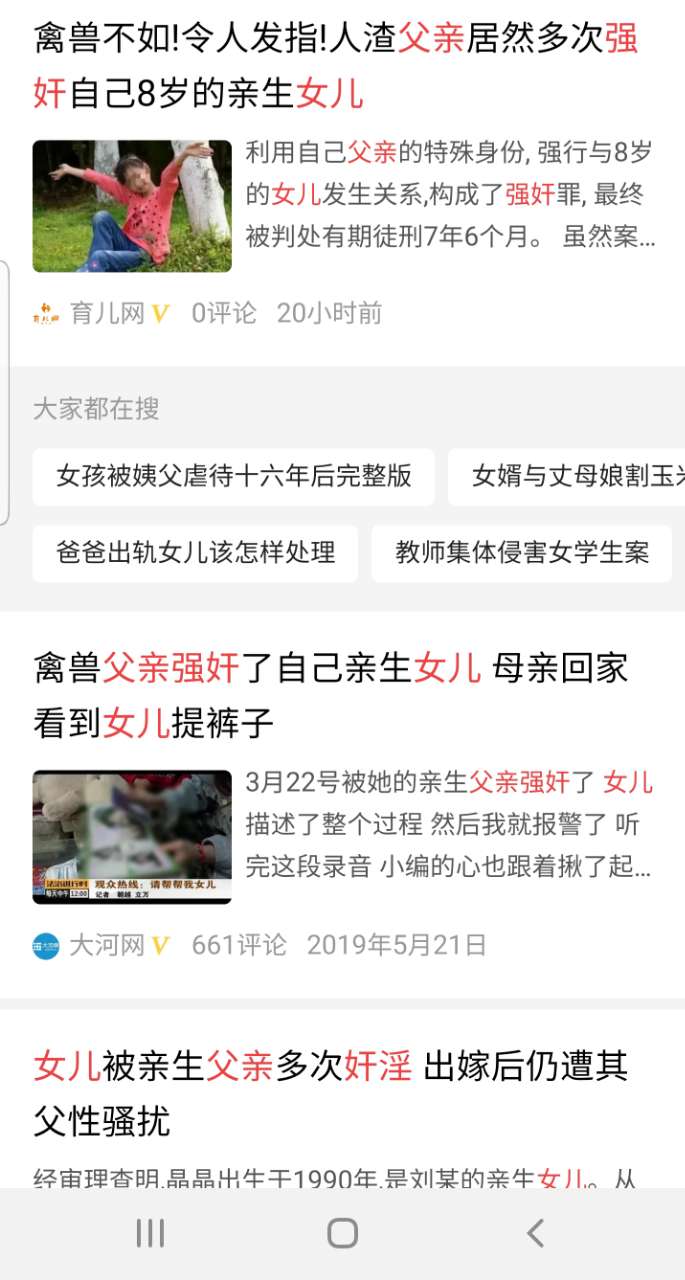Open the 大河网 article from May 21, 2019
Image resolution: width=685 pixels, height=1280 pixels.
point(330,695)
